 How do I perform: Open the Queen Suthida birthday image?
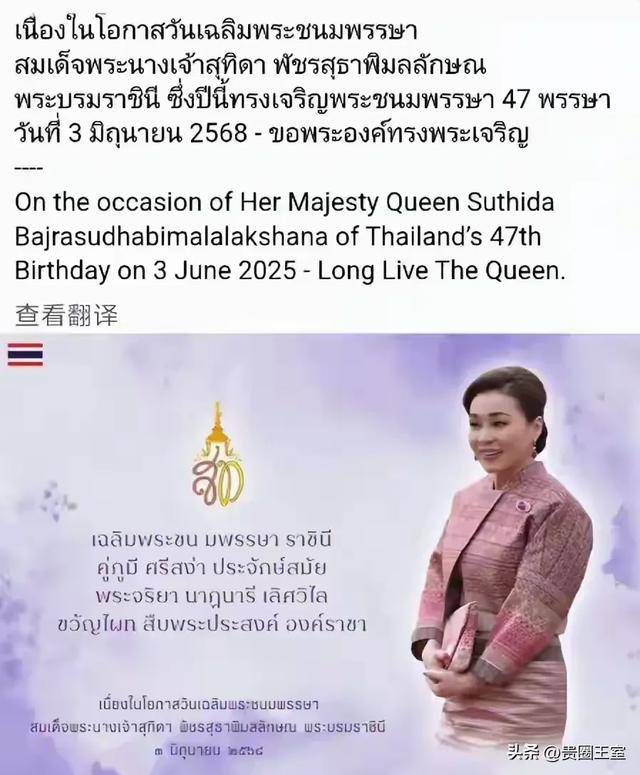click(320, 553)
